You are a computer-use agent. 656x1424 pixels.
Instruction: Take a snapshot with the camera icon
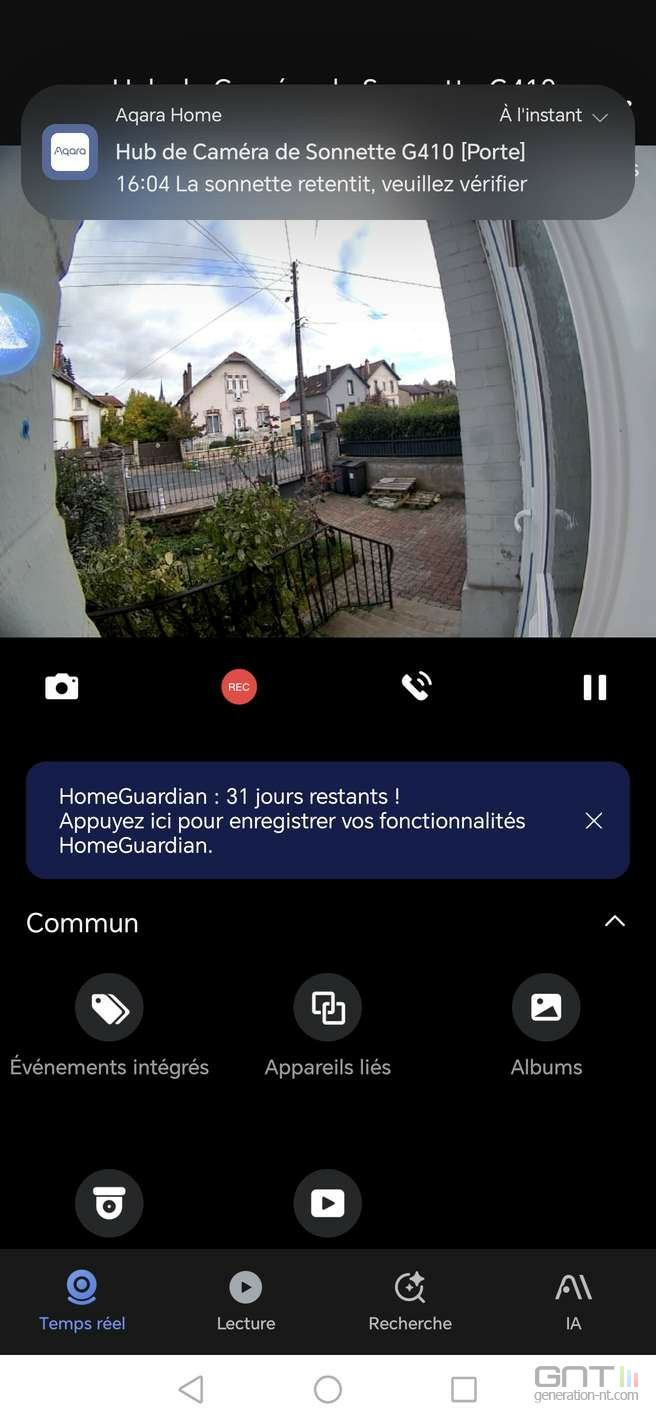tap(62, 687)
